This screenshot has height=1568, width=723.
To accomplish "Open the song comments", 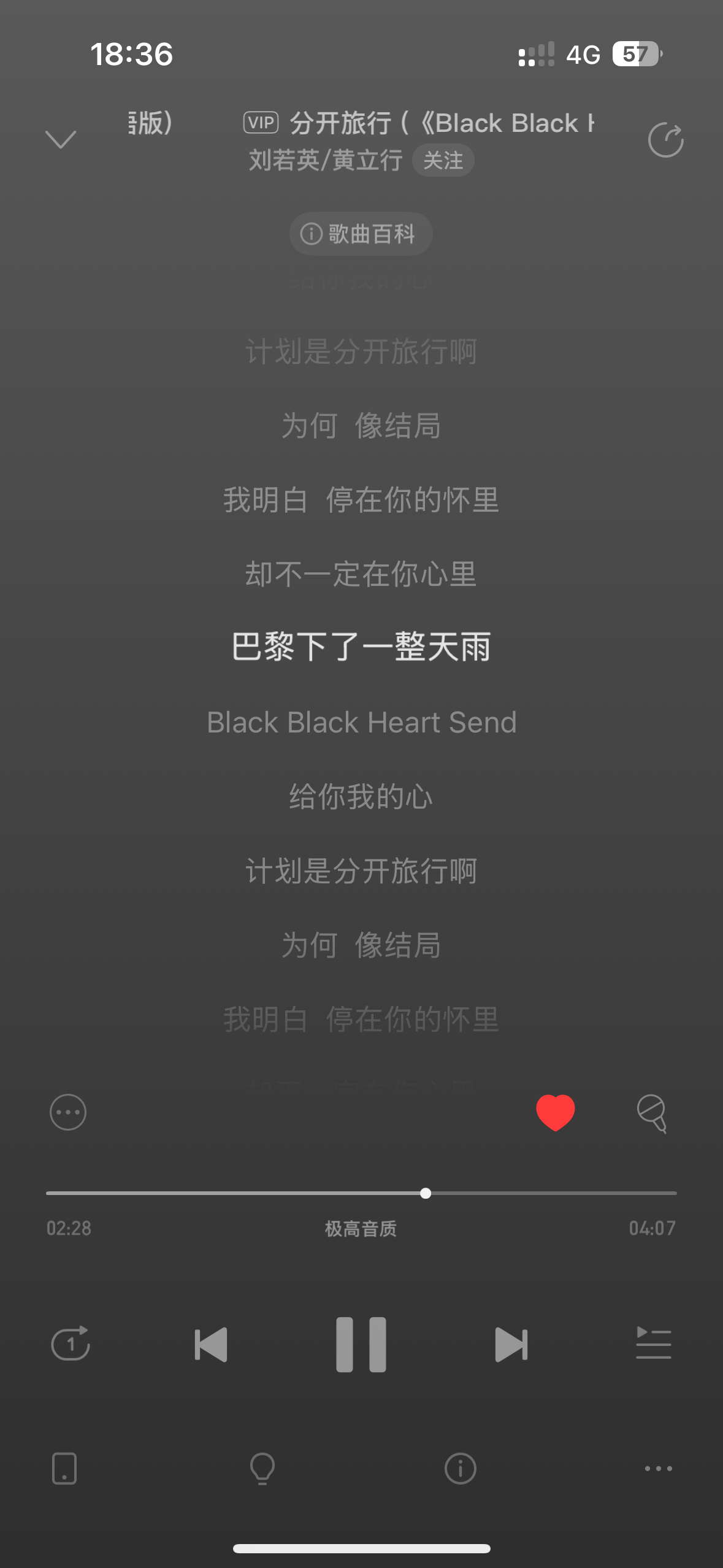I will tap(651, 1113).
